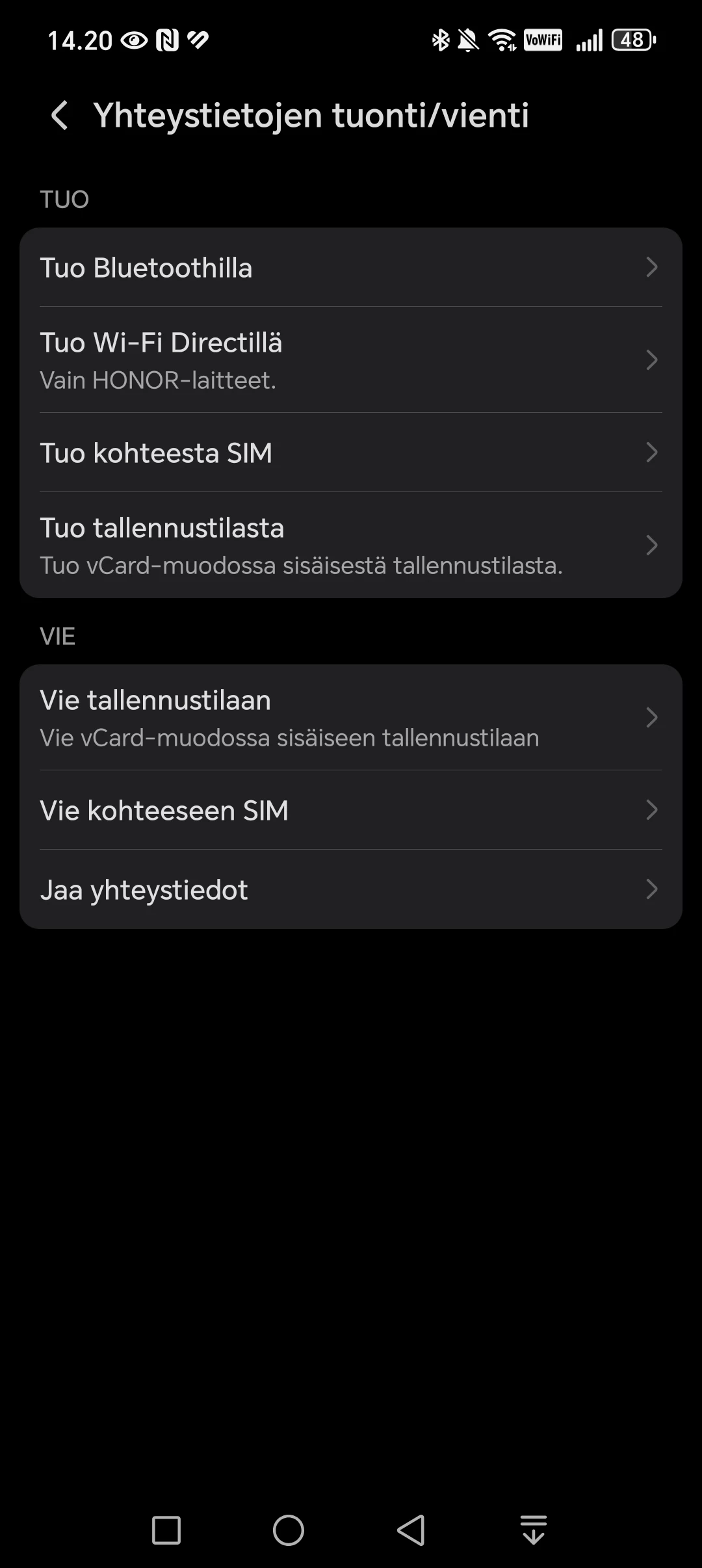
Task: Tap Jaa yhteystiedot
Action: click(351, 889)
